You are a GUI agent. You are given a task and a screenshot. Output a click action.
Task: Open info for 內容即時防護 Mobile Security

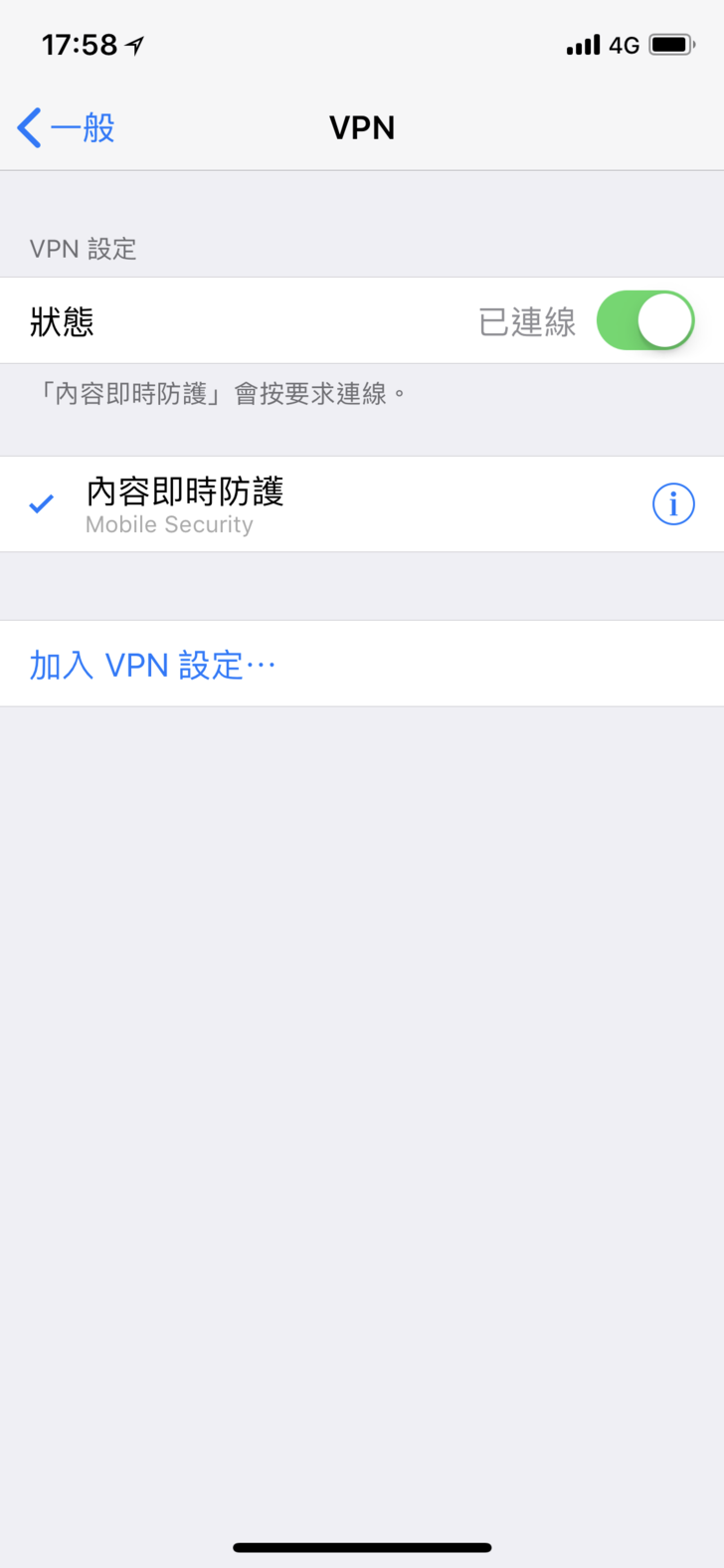(672, 504)
